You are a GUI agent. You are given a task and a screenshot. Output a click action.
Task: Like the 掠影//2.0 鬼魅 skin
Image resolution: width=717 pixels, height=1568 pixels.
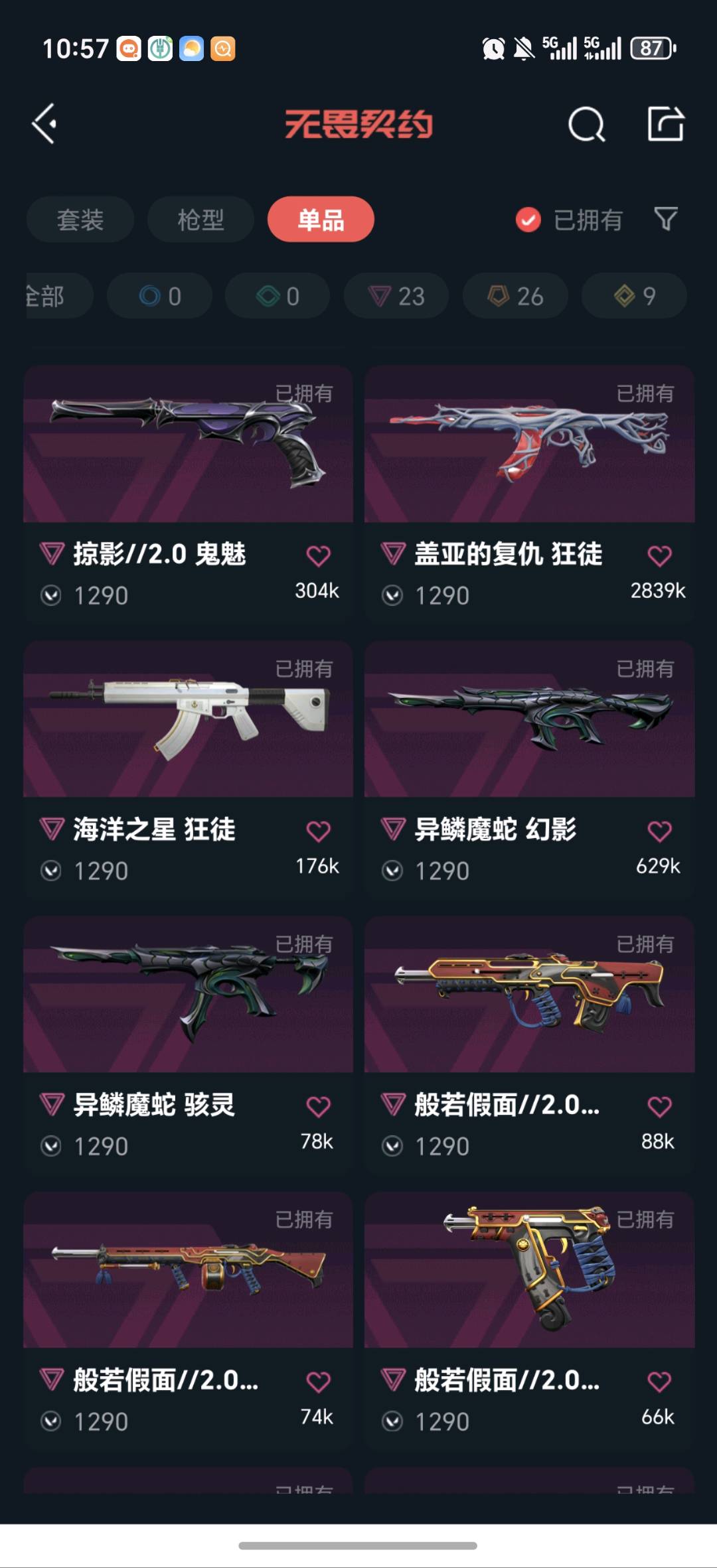point(318,555)
